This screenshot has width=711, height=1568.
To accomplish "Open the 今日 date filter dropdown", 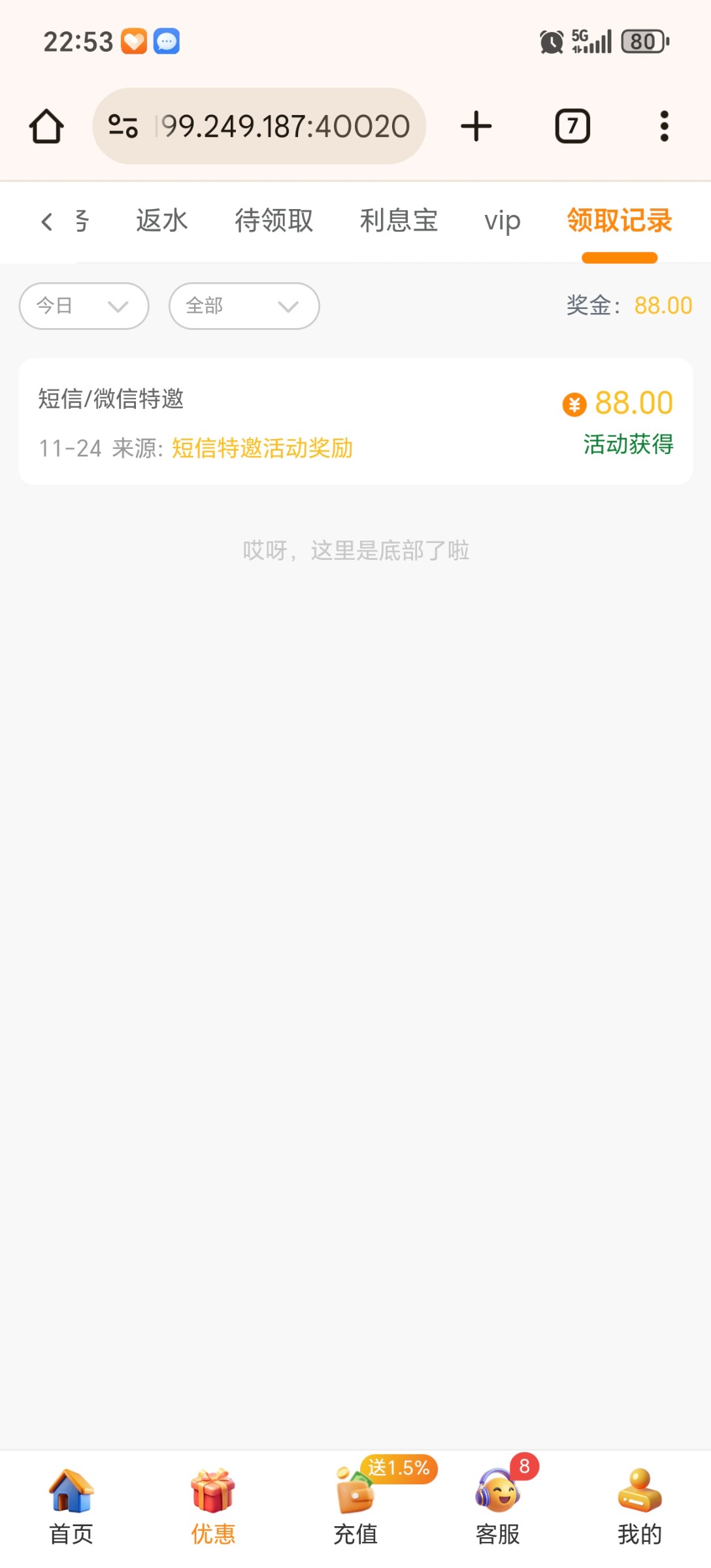I will click(x=82, y=306).
